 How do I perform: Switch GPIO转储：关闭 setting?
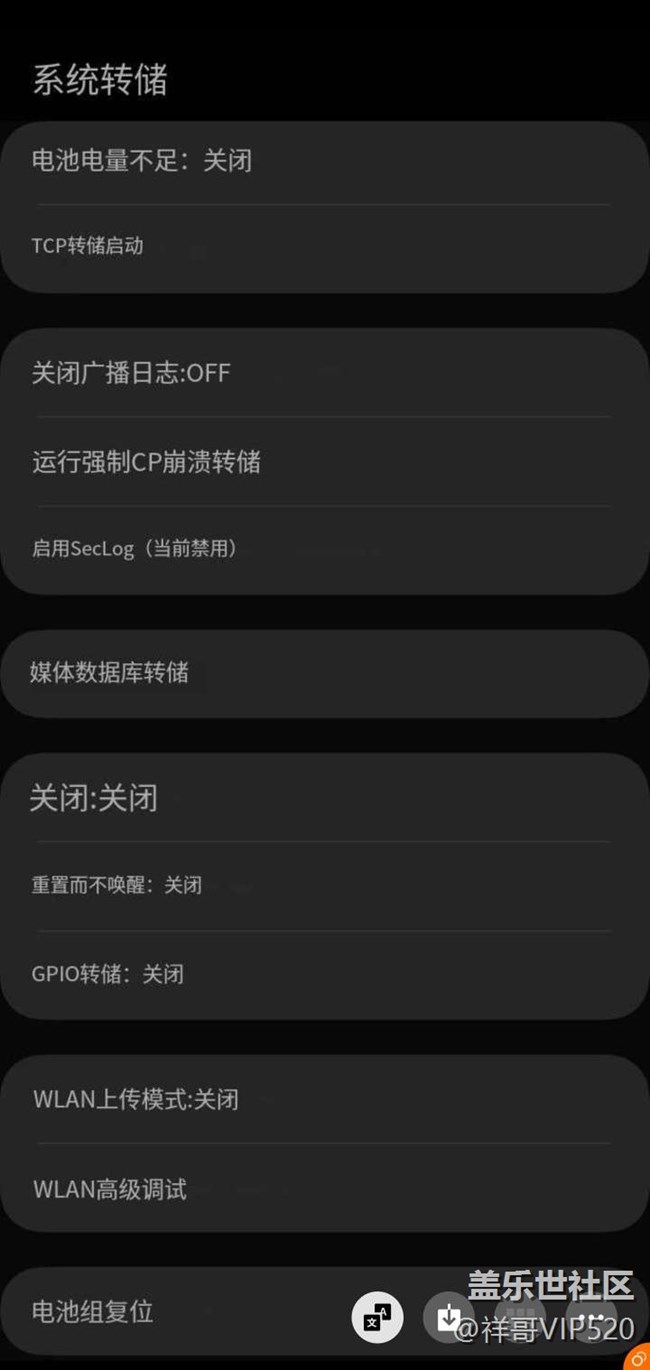click(x=325, y=974)
